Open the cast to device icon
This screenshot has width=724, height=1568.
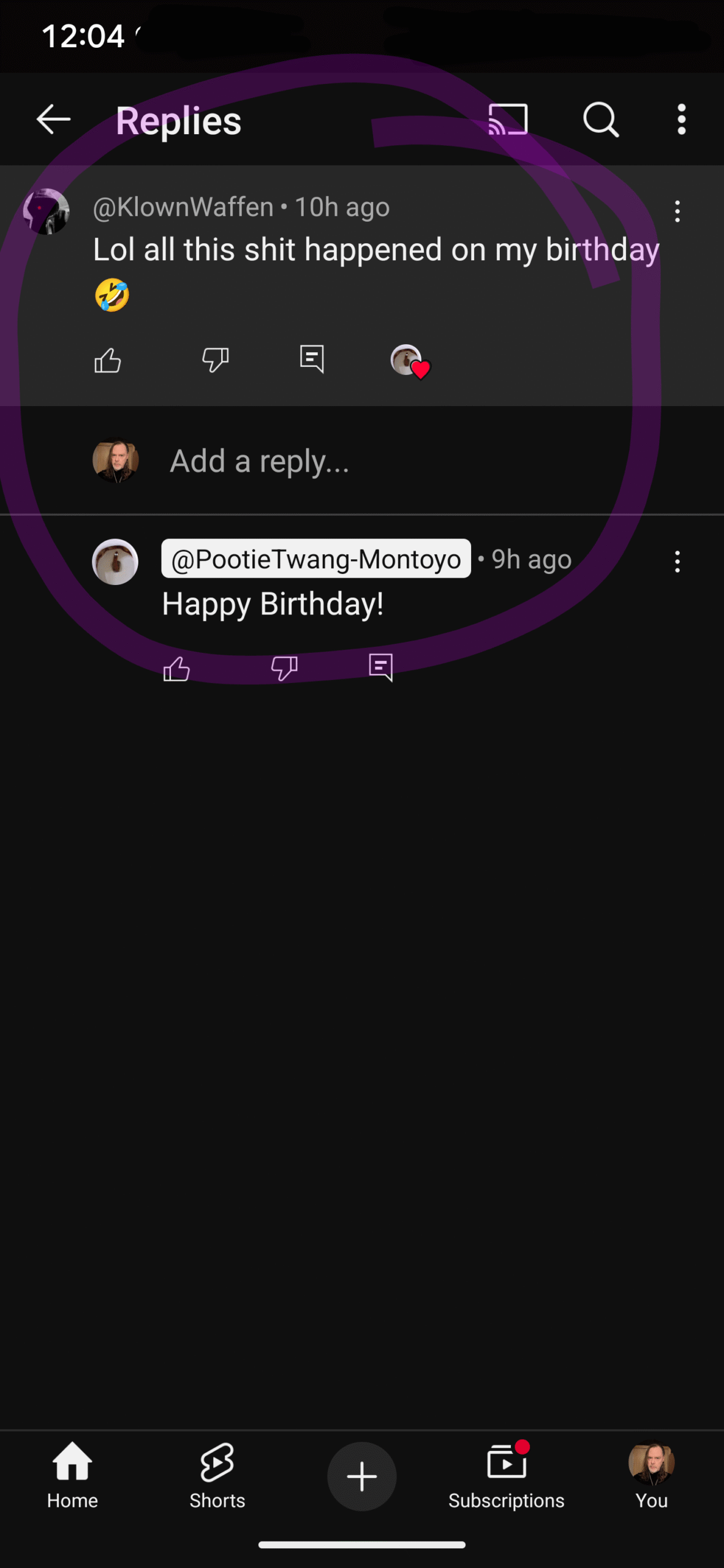point(508,119)
